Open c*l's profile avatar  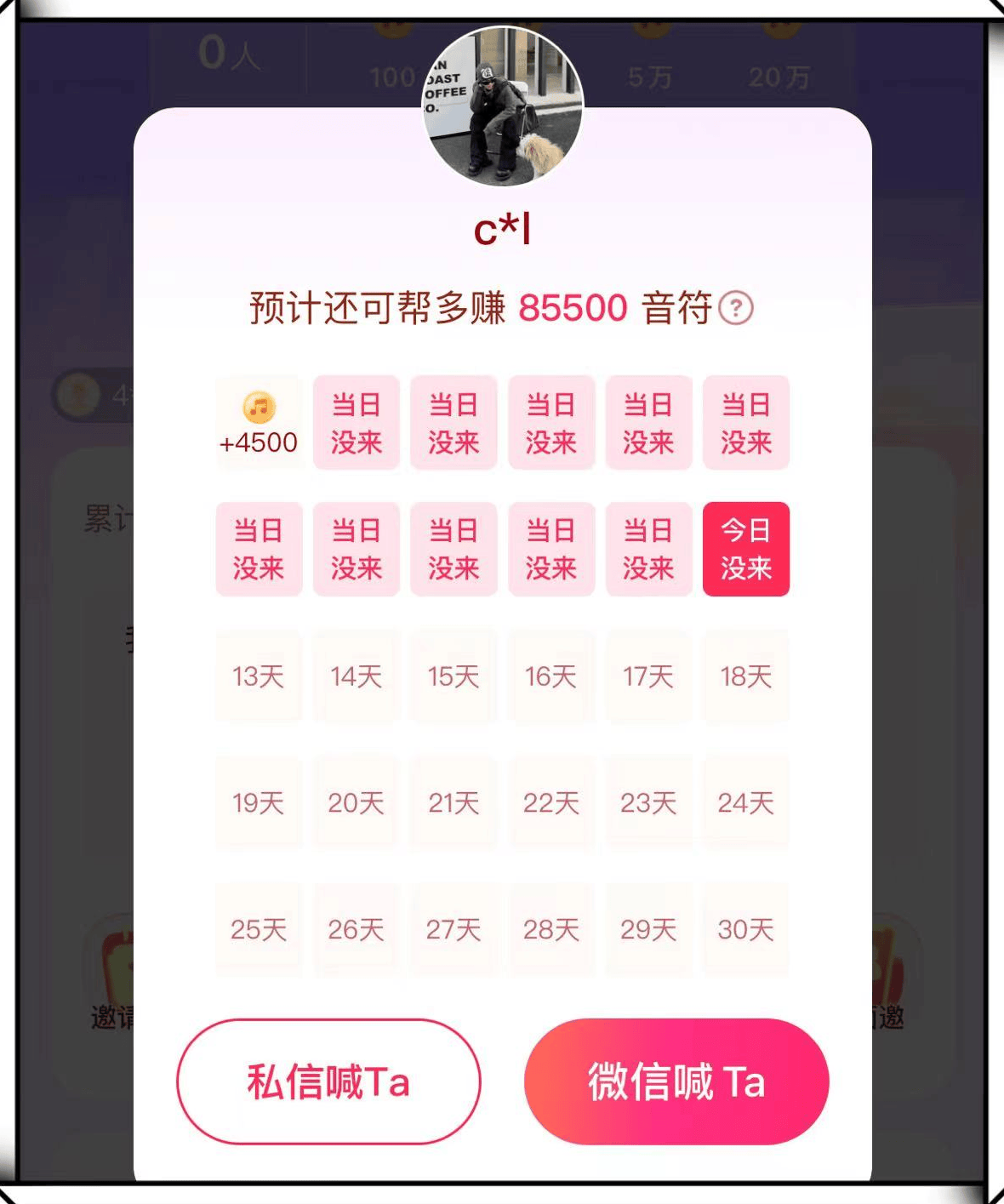point(503,107)
